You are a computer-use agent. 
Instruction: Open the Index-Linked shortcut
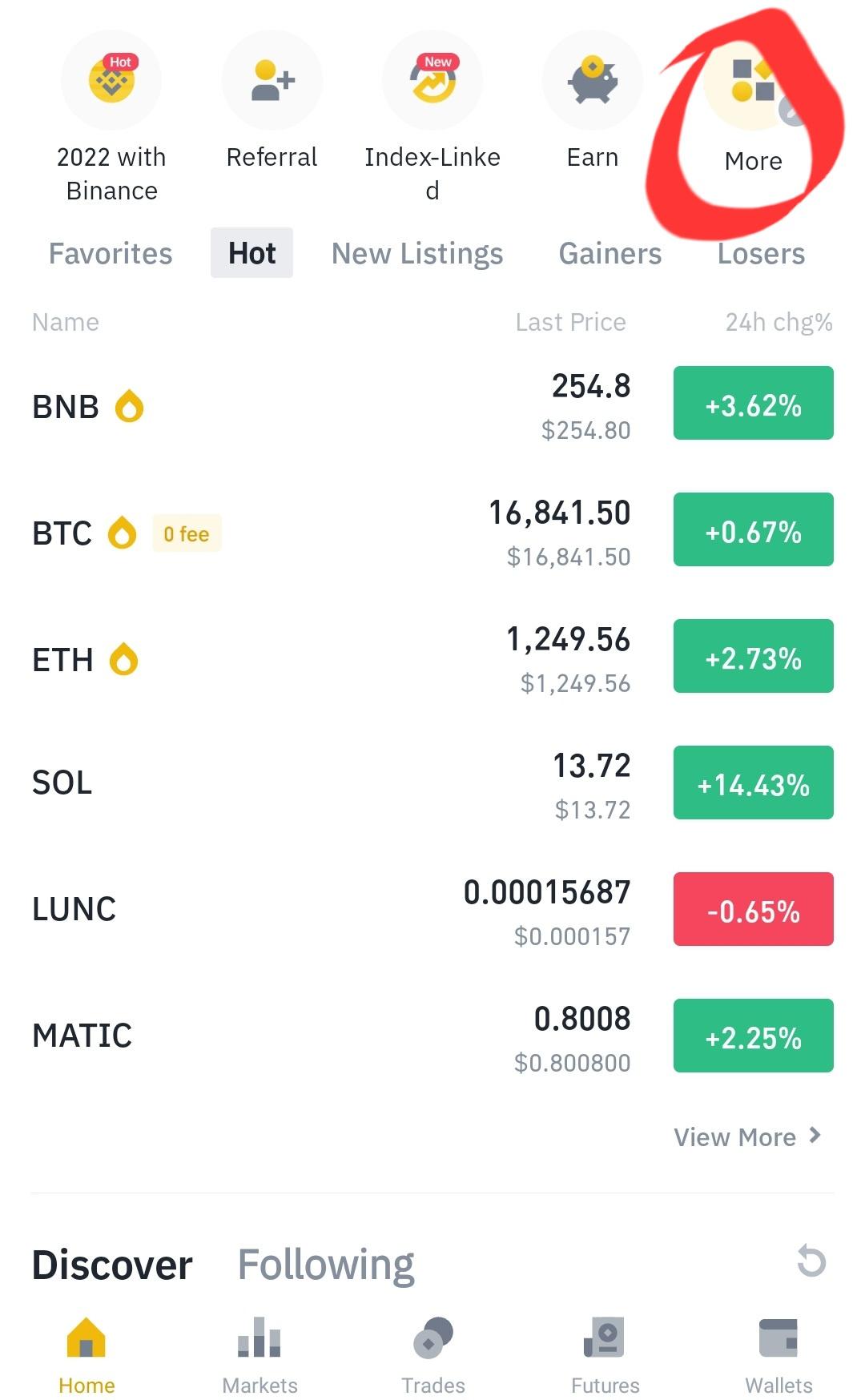pyautogui.click(x=432, y=118)
